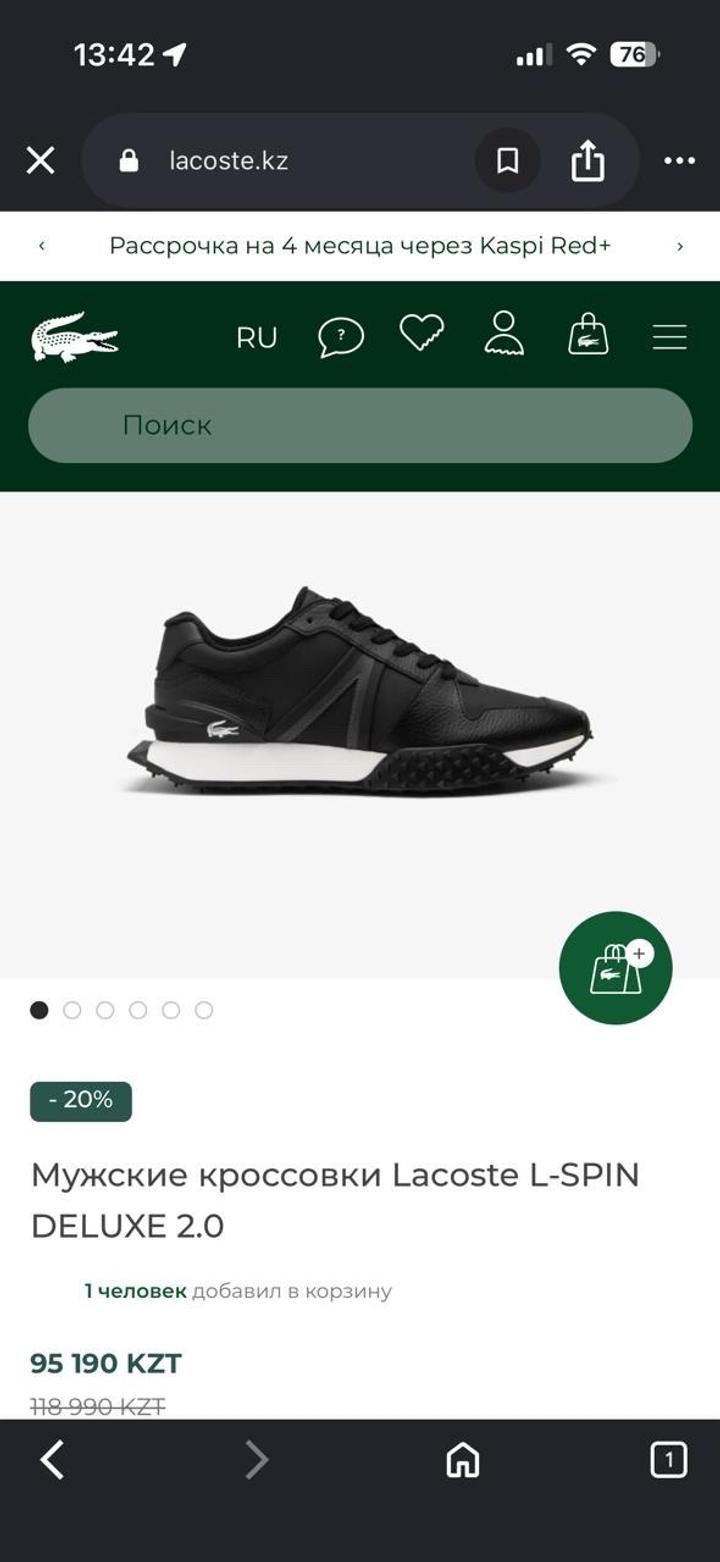
Task: Show previous promo banner message
Action: 42,246
